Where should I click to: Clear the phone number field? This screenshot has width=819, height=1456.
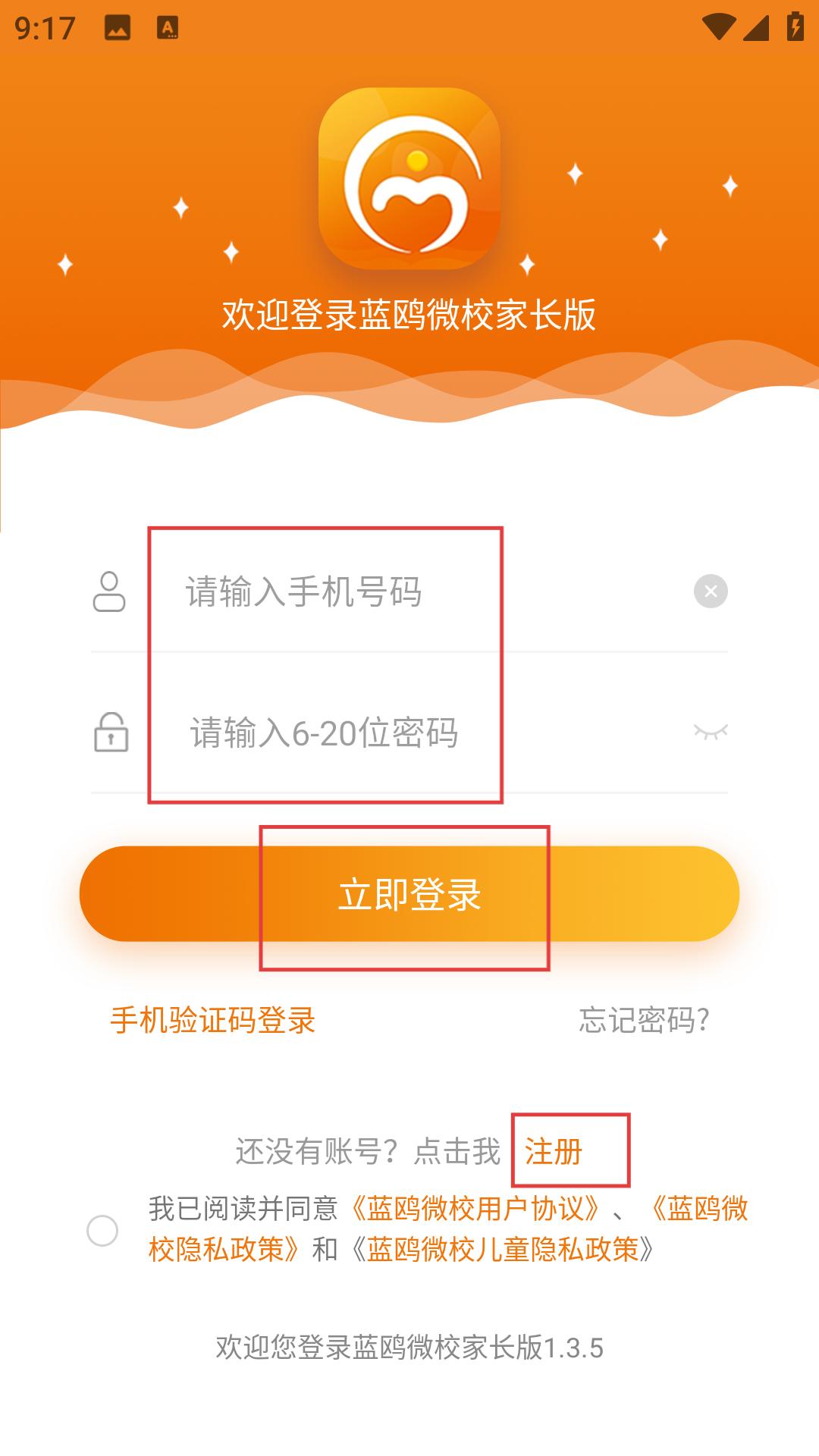click(x=711, y=591)
